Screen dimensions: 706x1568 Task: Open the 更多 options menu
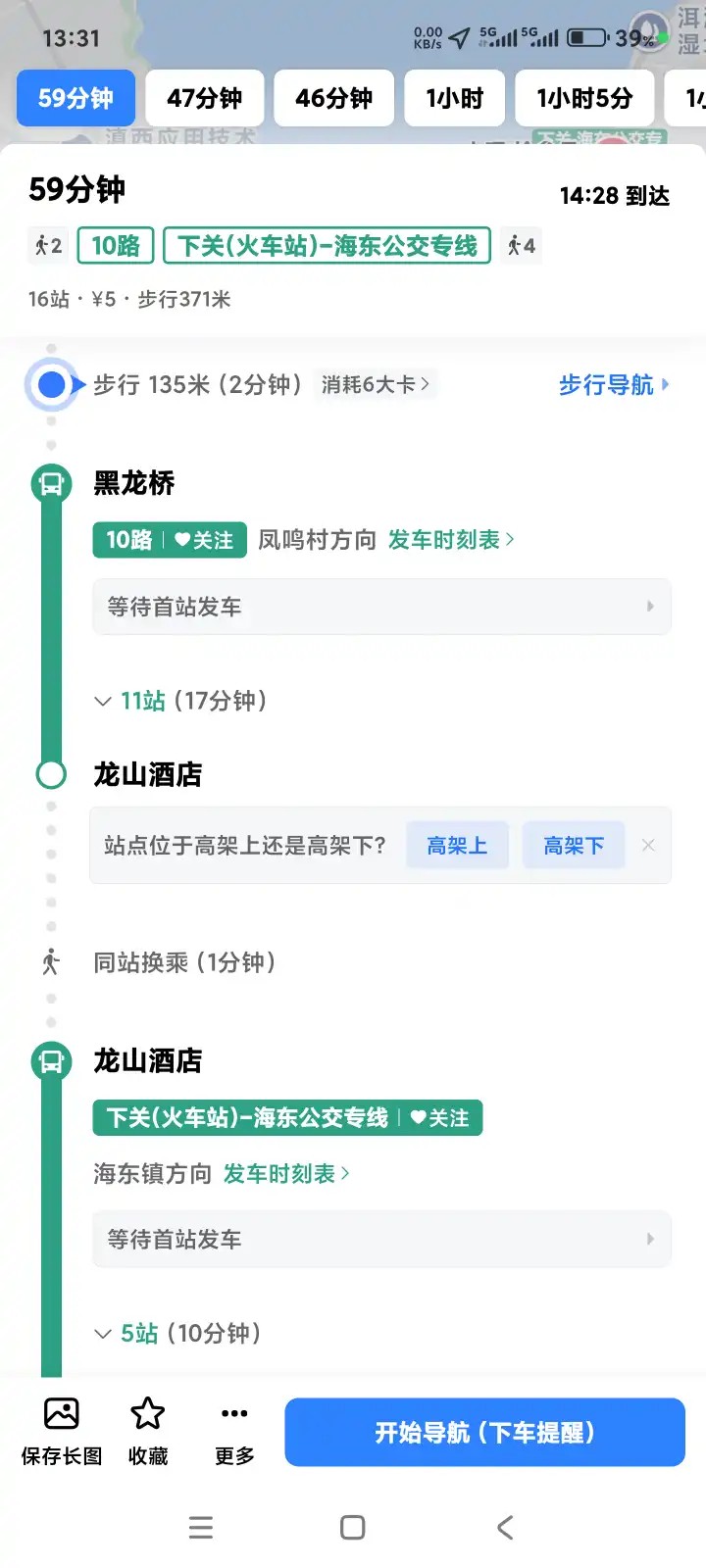tap(234, 1431)
